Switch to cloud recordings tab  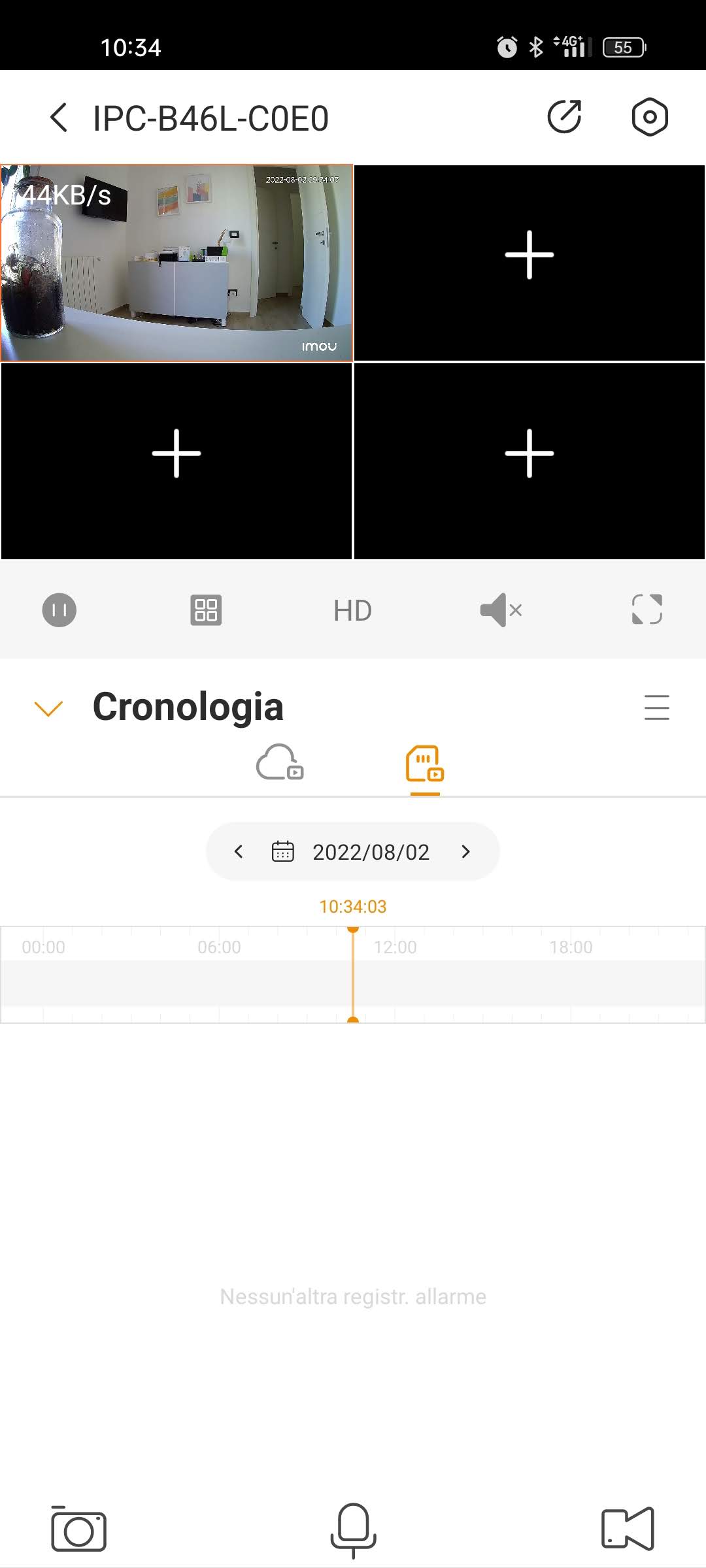pos(280,762)
